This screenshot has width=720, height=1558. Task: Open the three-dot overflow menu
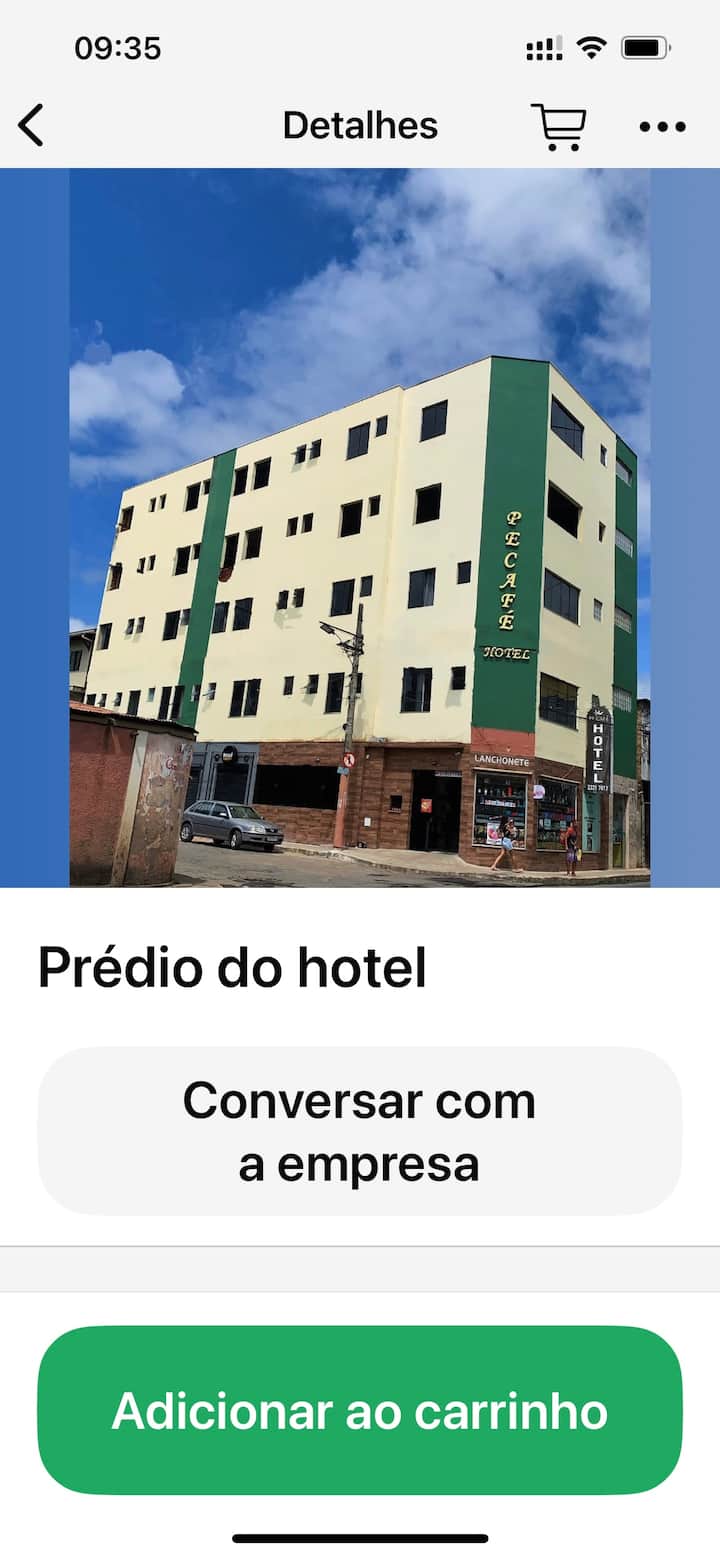[662, 127]
